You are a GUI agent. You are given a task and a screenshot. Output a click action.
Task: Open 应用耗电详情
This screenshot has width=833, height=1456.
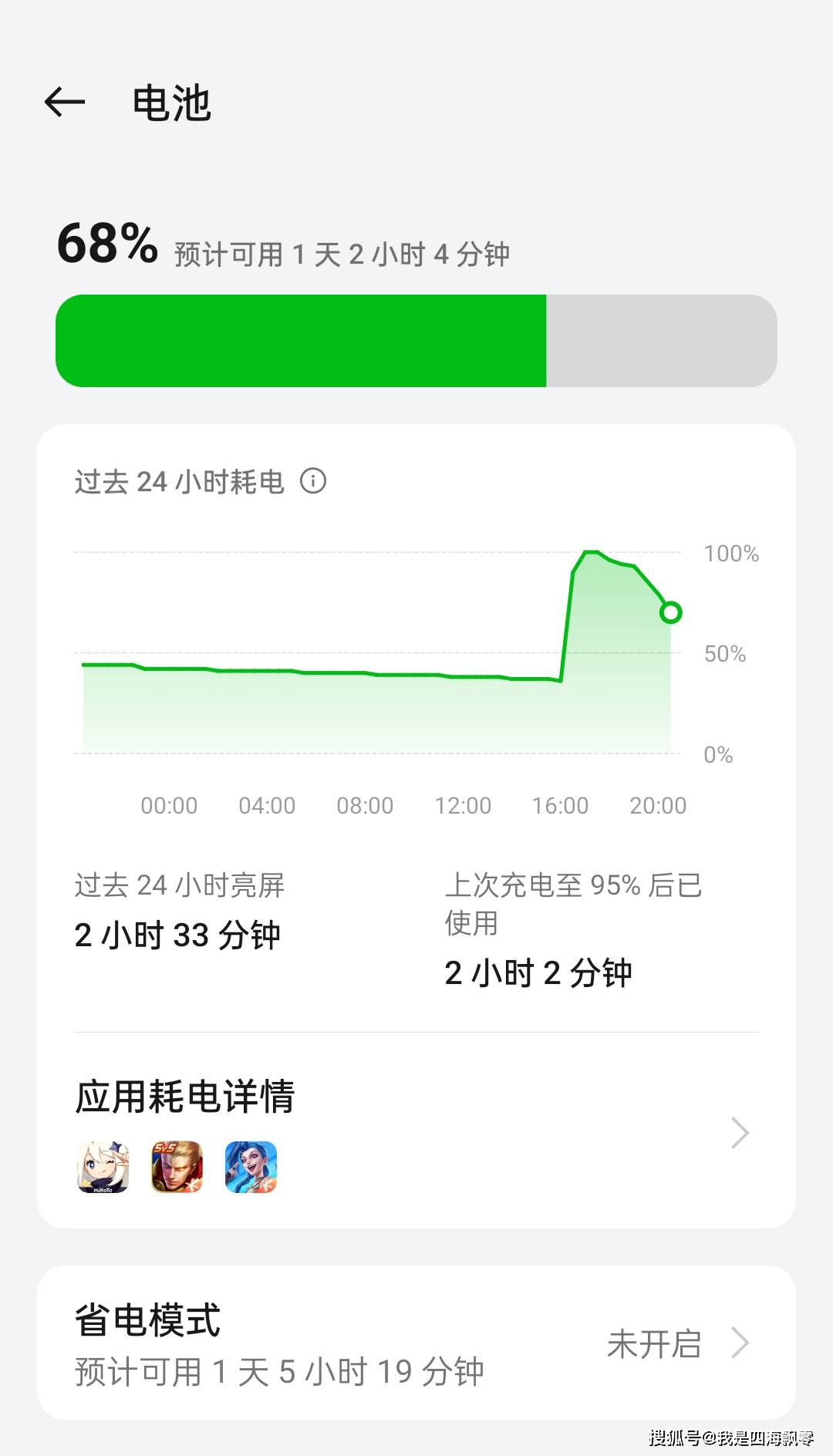[x=416, y=1132]
